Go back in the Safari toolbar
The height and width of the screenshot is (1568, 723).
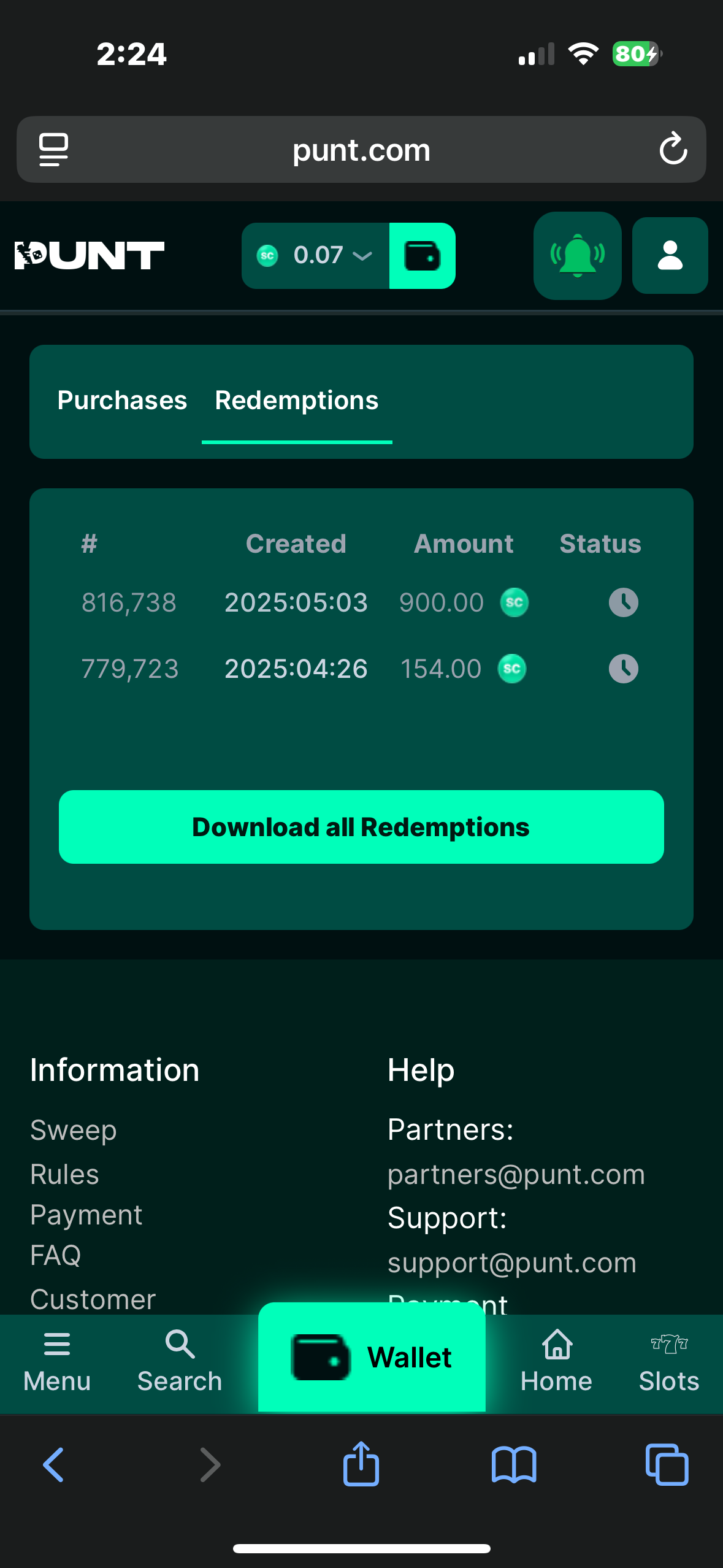click(x=54, y=1465)
